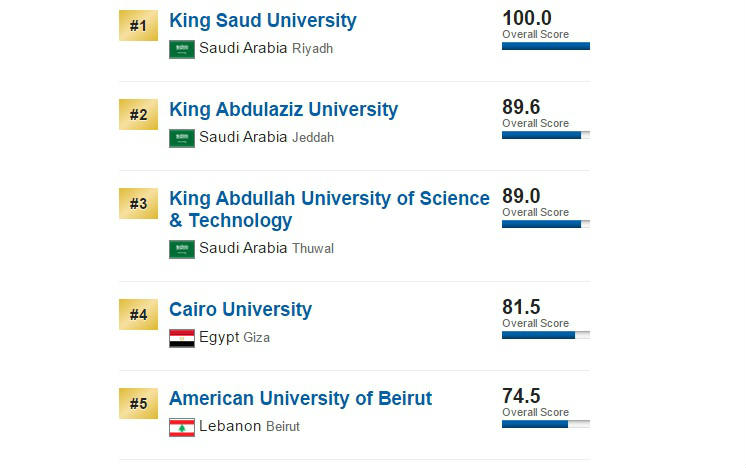This screenshot has height=468, width=746.
Task: Open King Abdulaziz University link
Action: 283,110
